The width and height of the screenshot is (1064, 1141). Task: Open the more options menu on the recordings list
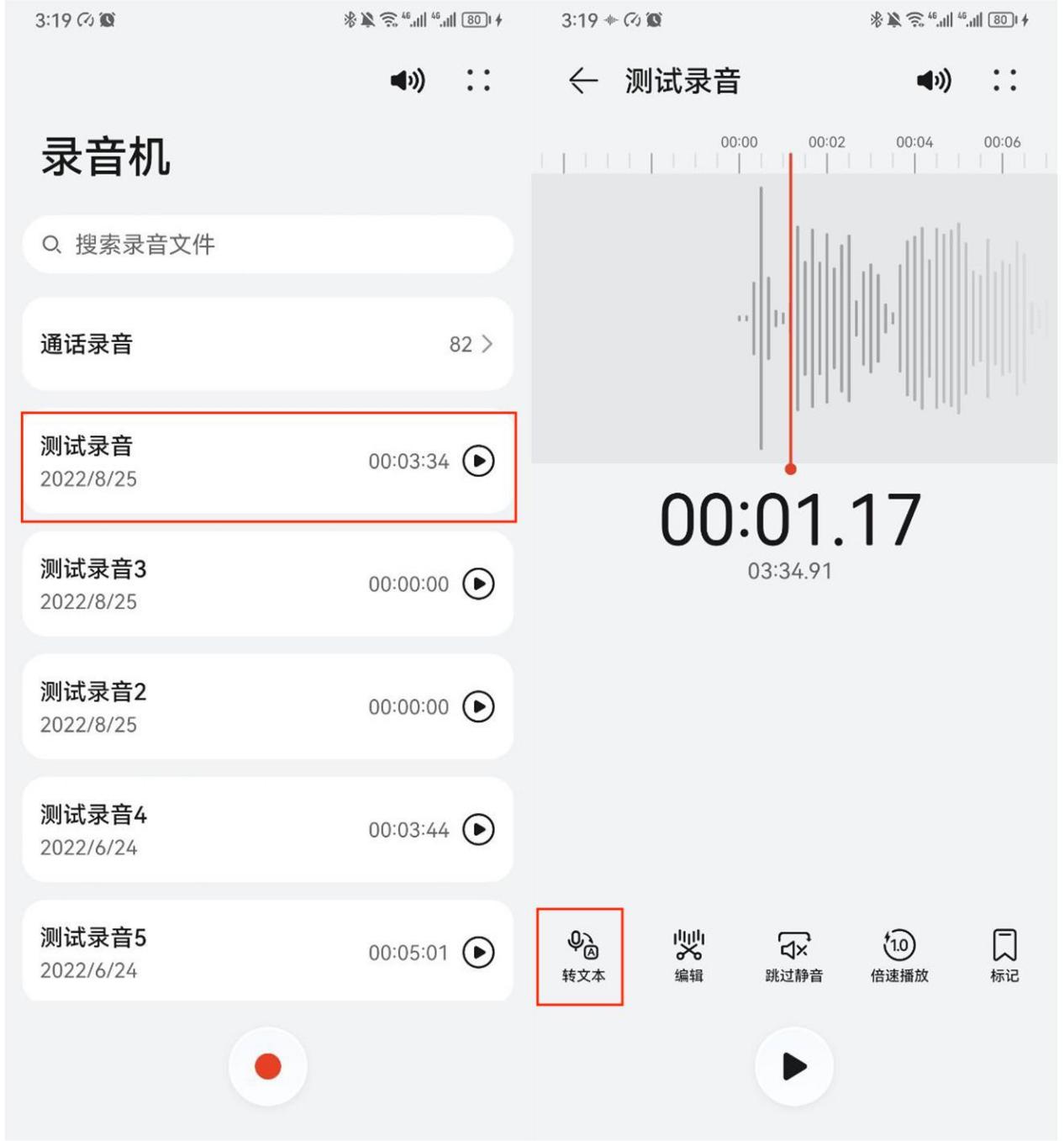point(479,81)
